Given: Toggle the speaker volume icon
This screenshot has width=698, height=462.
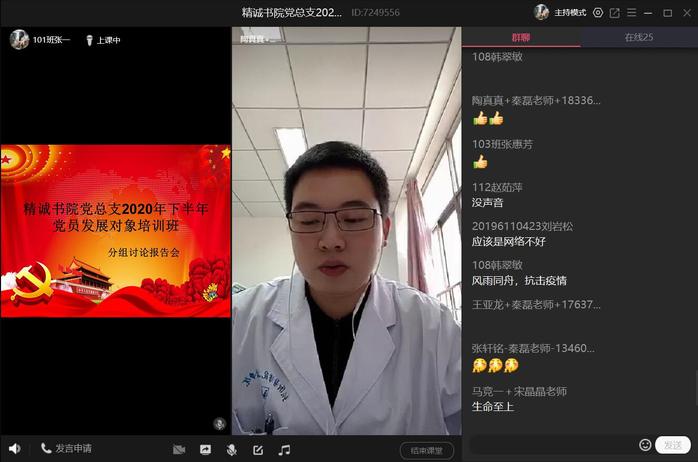Looking at the screenshot, I should coord(14,449).
